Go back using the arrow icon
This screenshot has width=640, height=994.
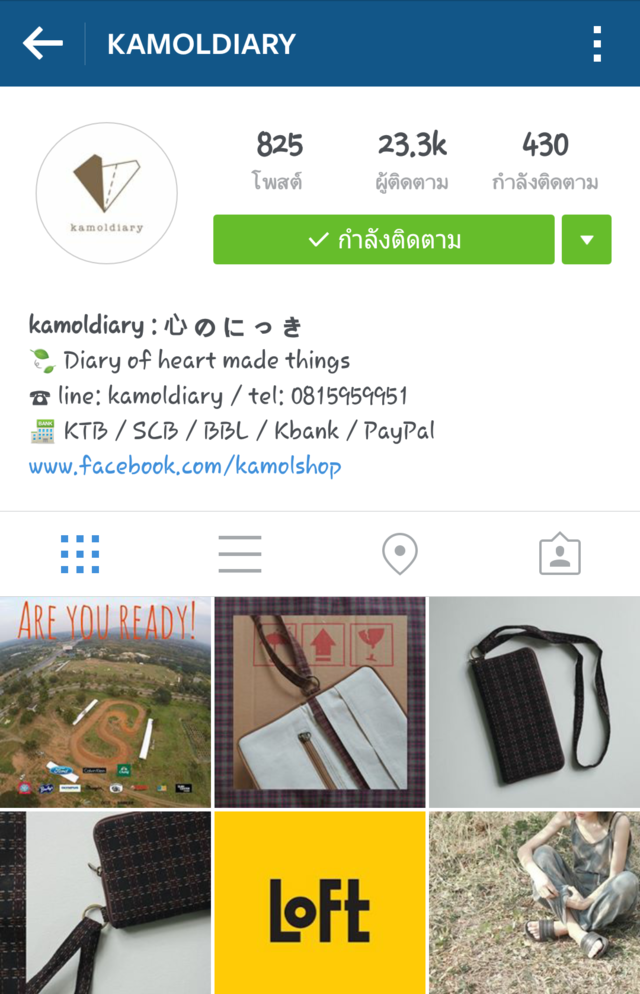tap(42, 43)
